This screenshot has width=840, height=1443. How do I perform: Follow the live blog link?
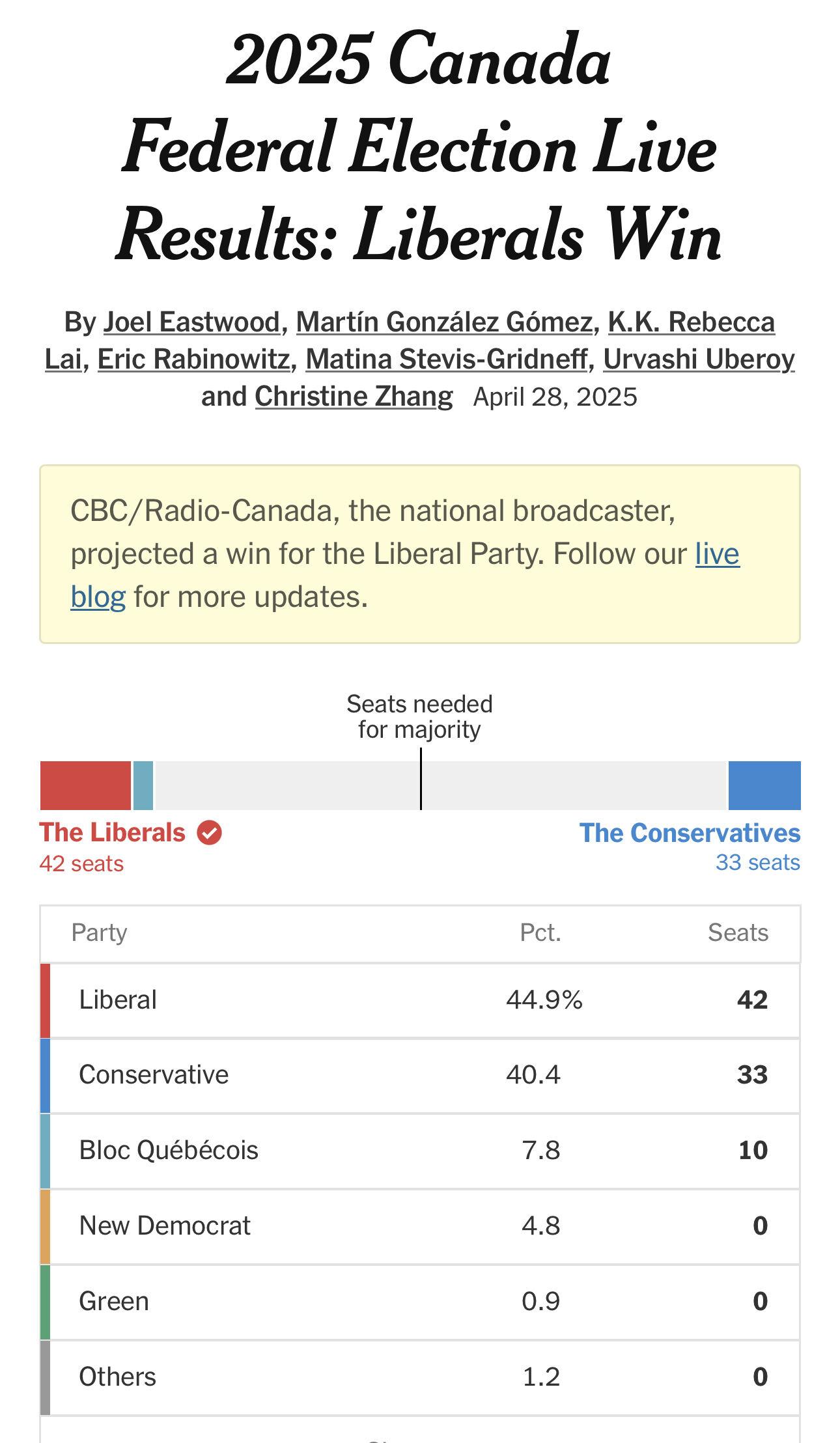pyautogui.click(x=717, y=554)
